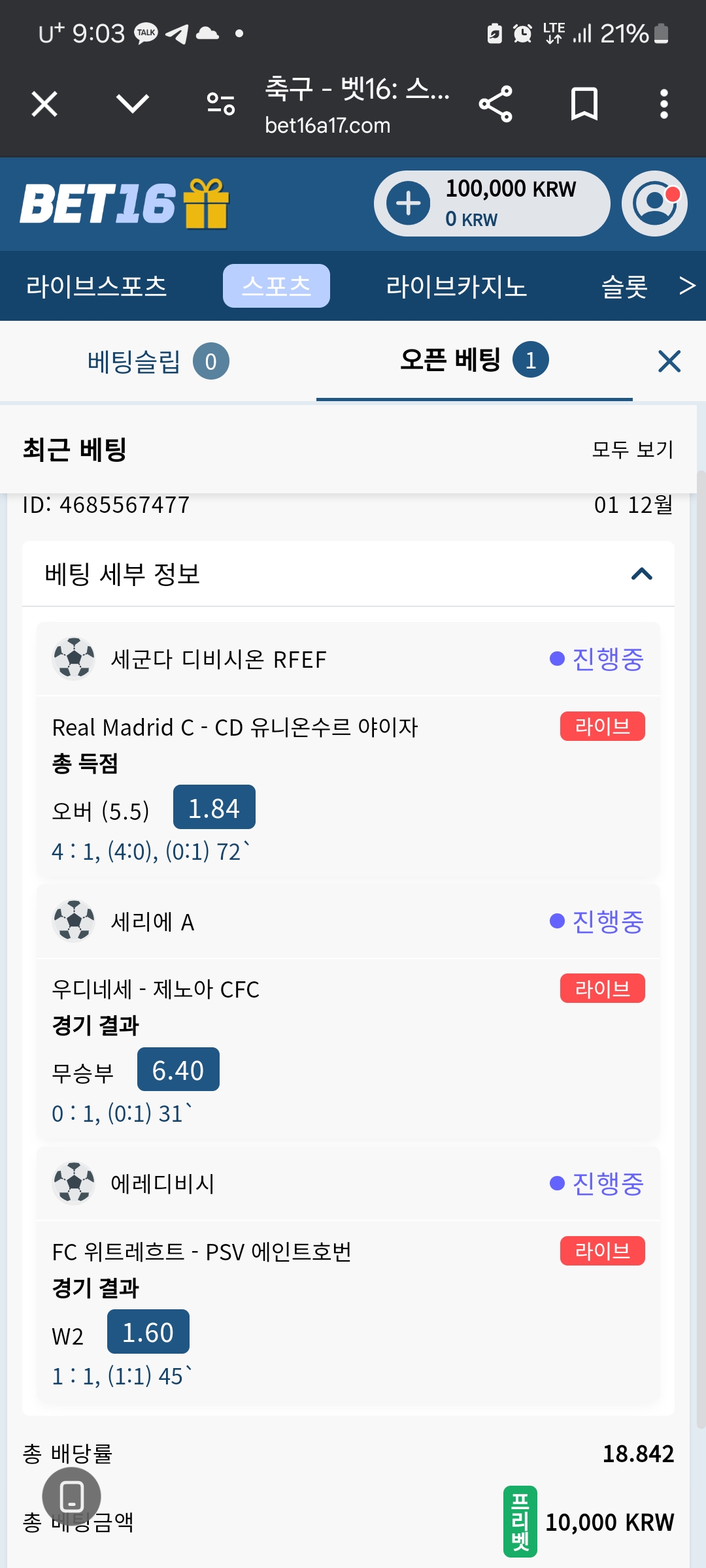Image resolution: width=706 pixels, height=1568 pixels.
Task: Switch to 베팅슬립 tab
Action: pos(158,361)
